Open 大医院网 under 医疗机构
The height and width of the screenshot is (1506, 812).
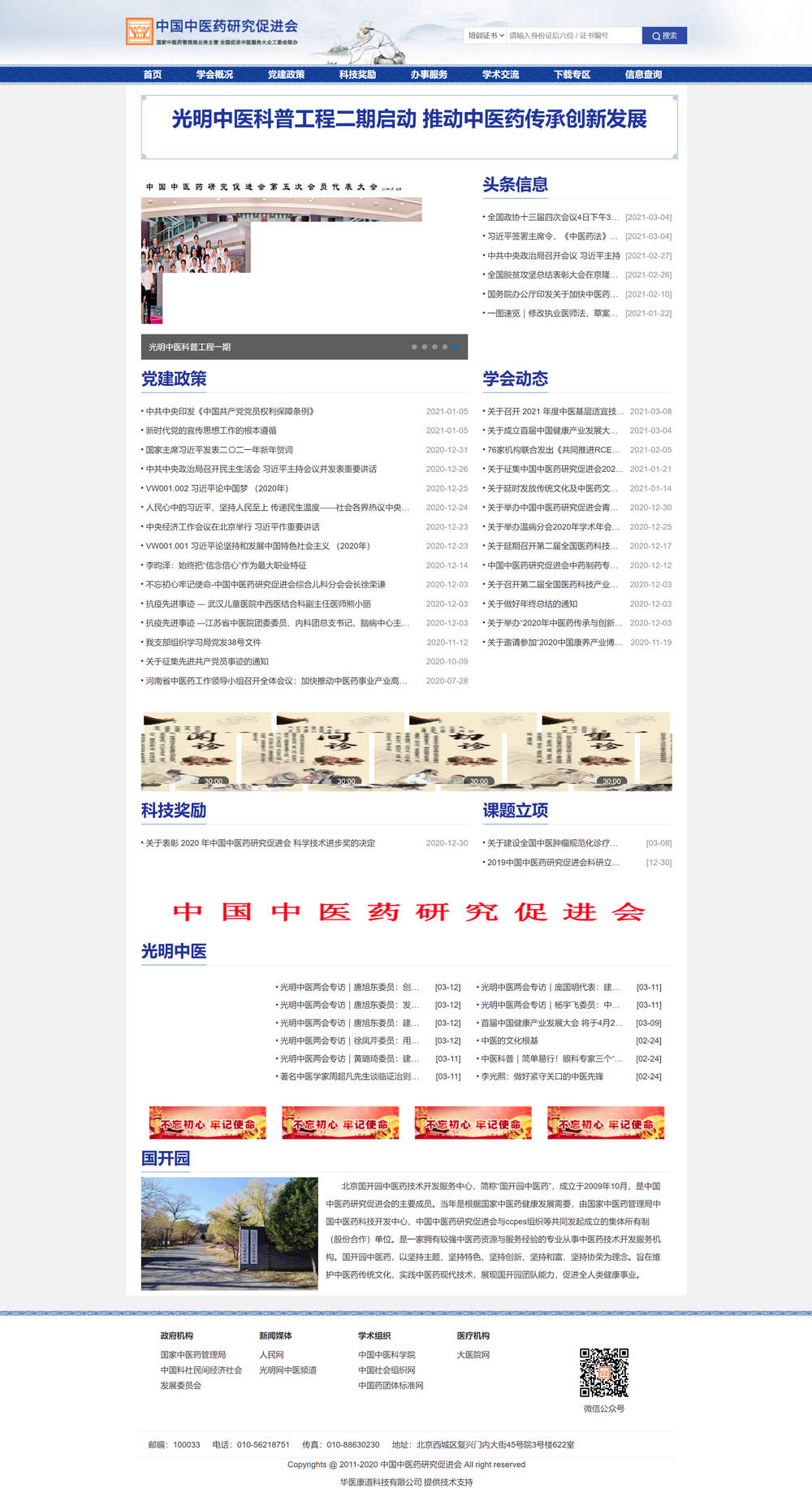(x=473, y=1355)
